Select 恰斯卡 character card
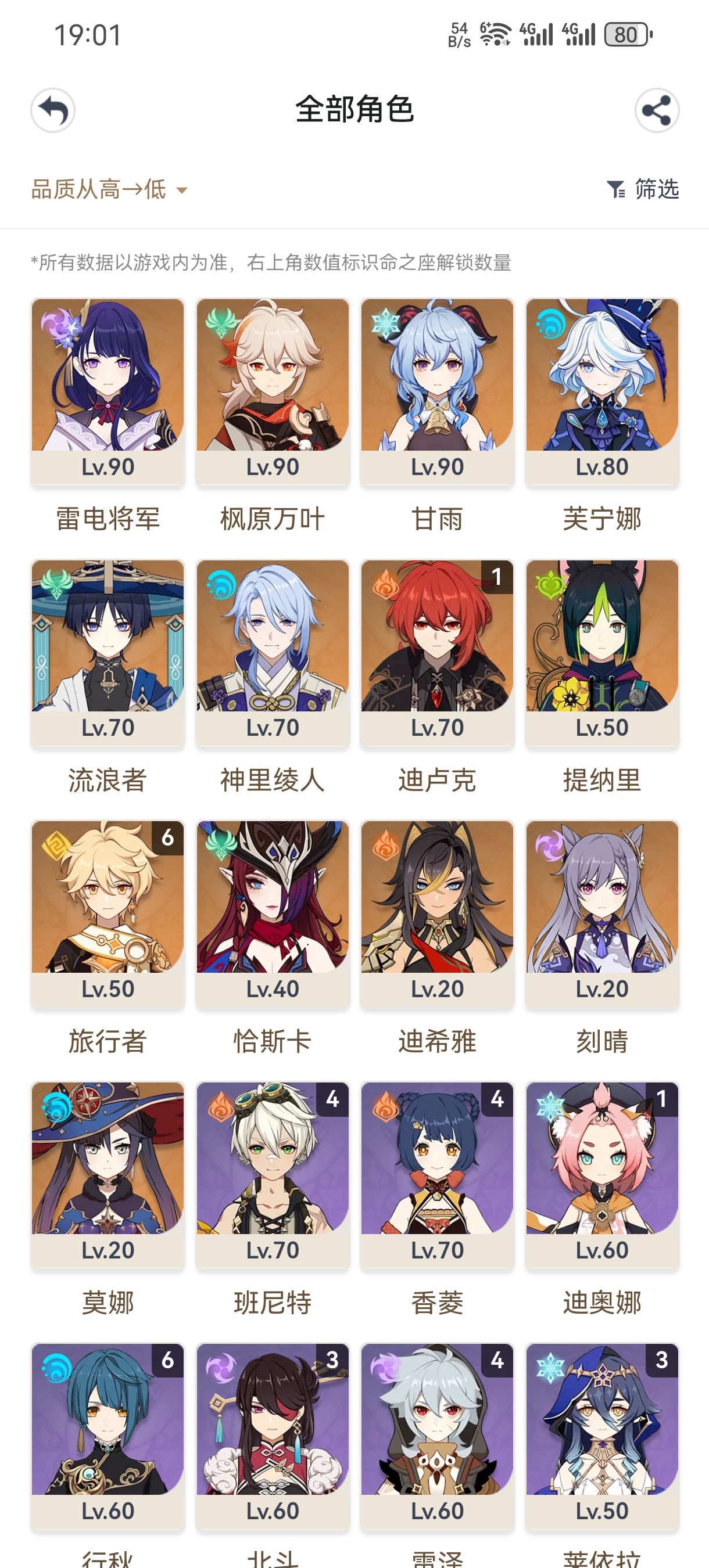This screenshot has width=709, height=1568. point(273,913)
